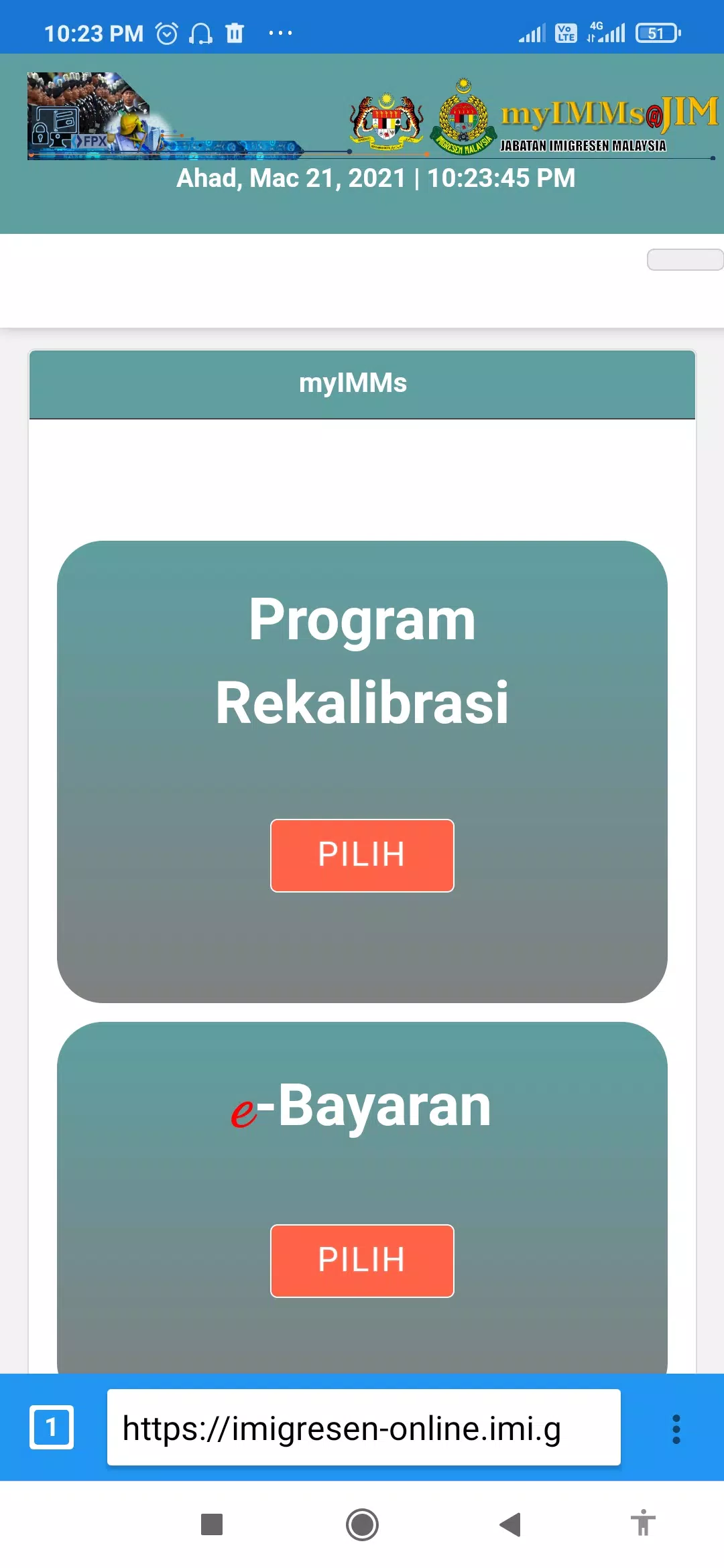Tap the small empty button below header
This screenshot has height=1568, width=724.
[684, 259]
